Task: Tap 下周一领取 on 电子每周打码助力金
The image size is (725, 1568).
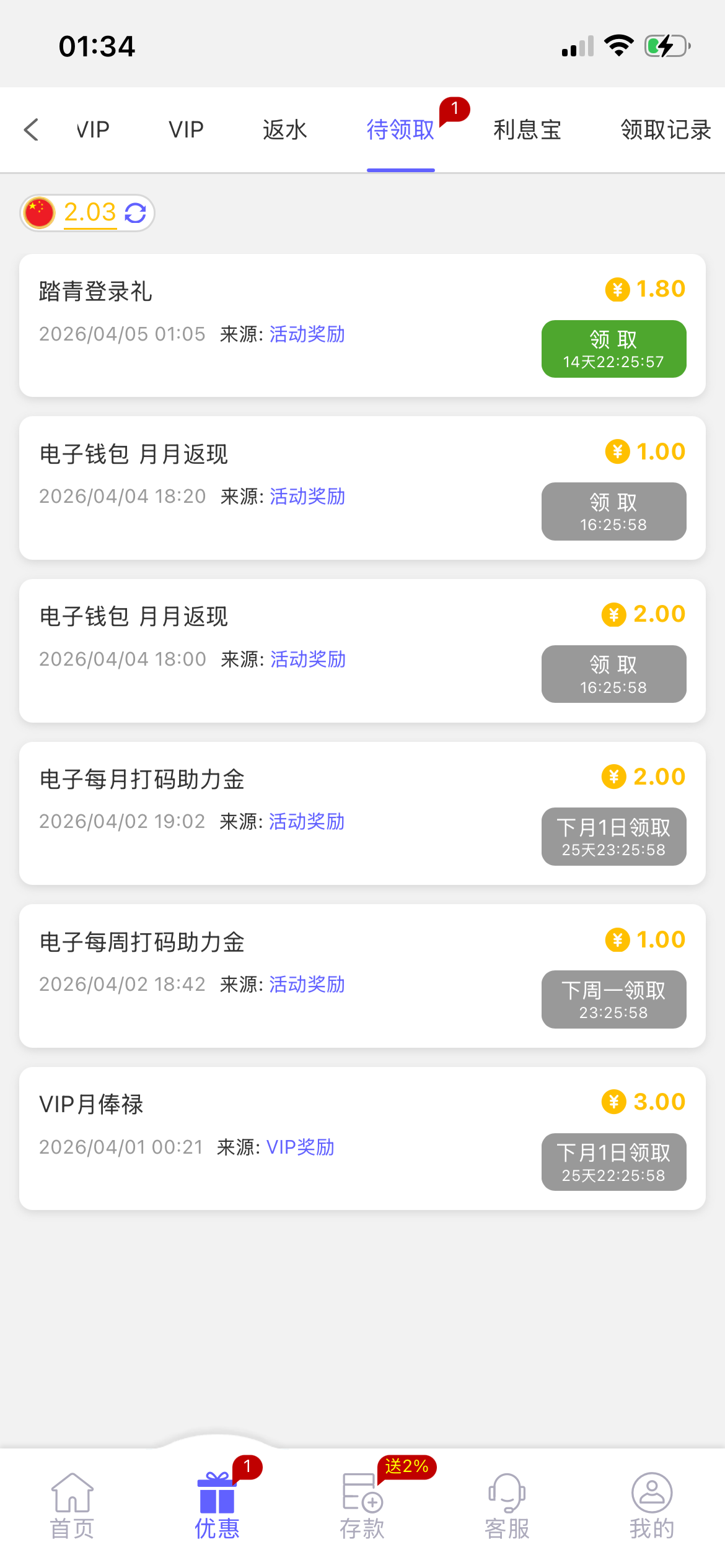Action: point(613,1000)
